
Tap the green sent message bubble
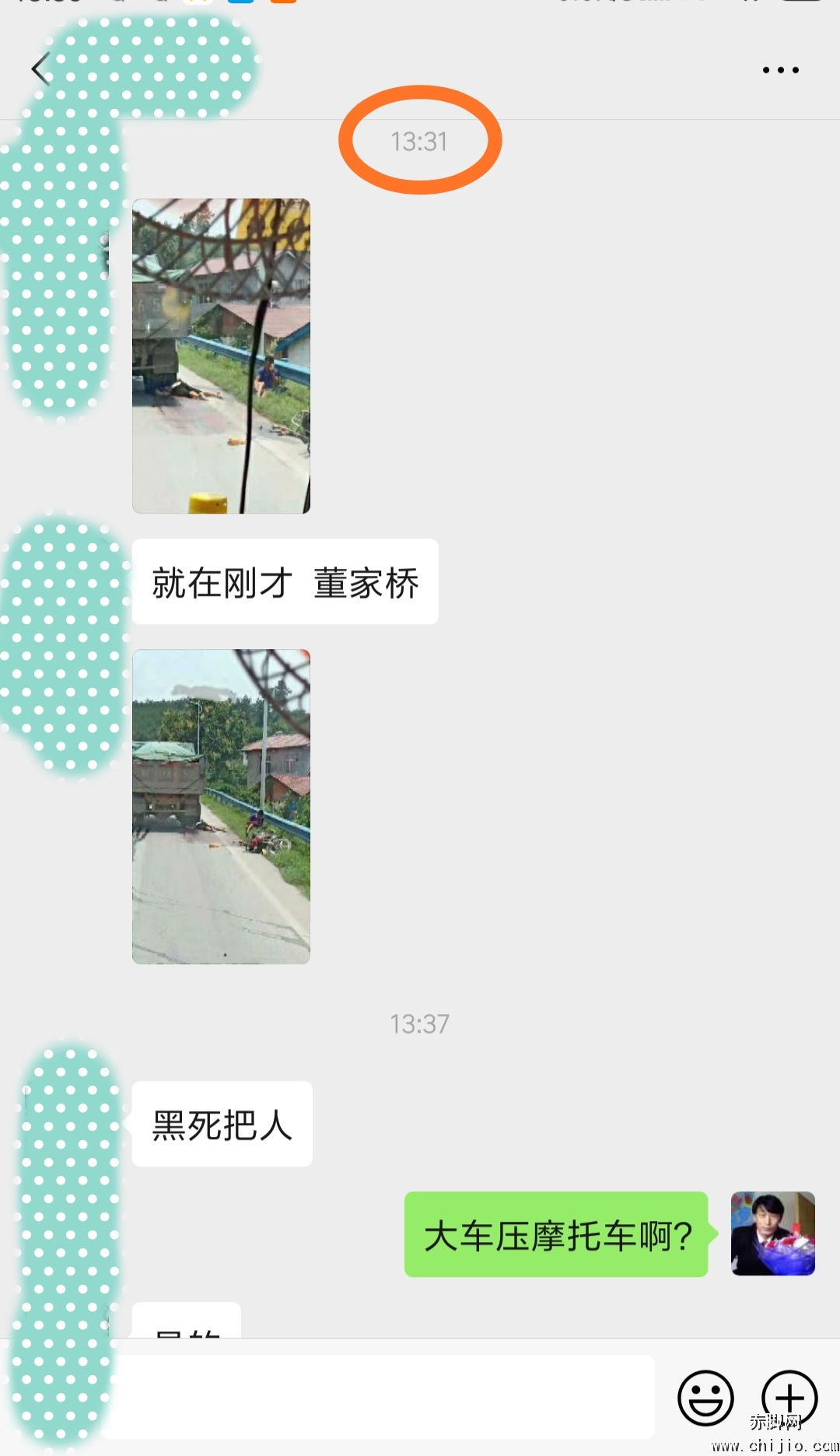[x=557, y=1235]
